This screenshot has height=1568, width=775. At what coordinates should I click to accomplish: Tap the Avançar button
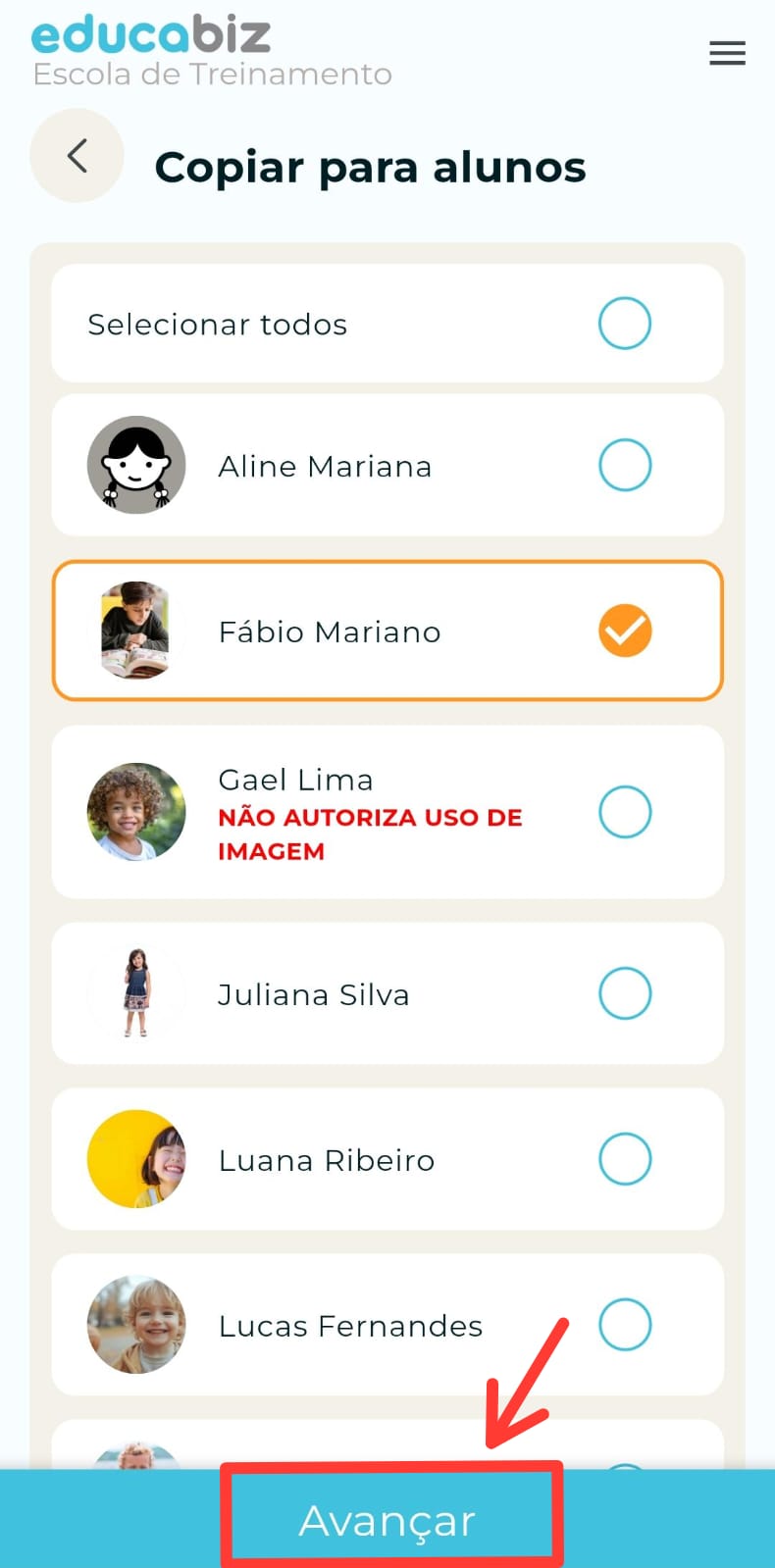pyautogui.click(x=388, y=1520)
